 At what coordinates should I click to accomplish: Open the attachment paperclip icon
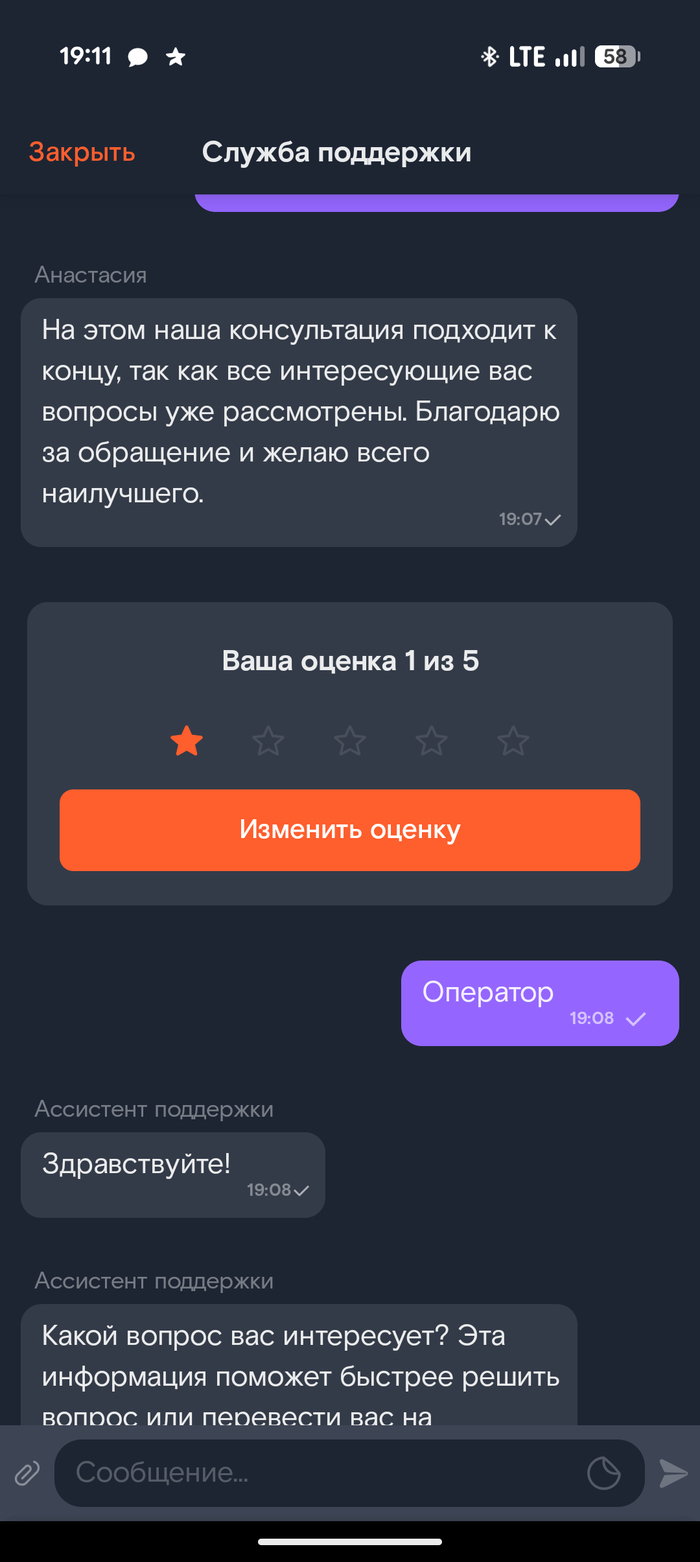[x=26, y=1472]
